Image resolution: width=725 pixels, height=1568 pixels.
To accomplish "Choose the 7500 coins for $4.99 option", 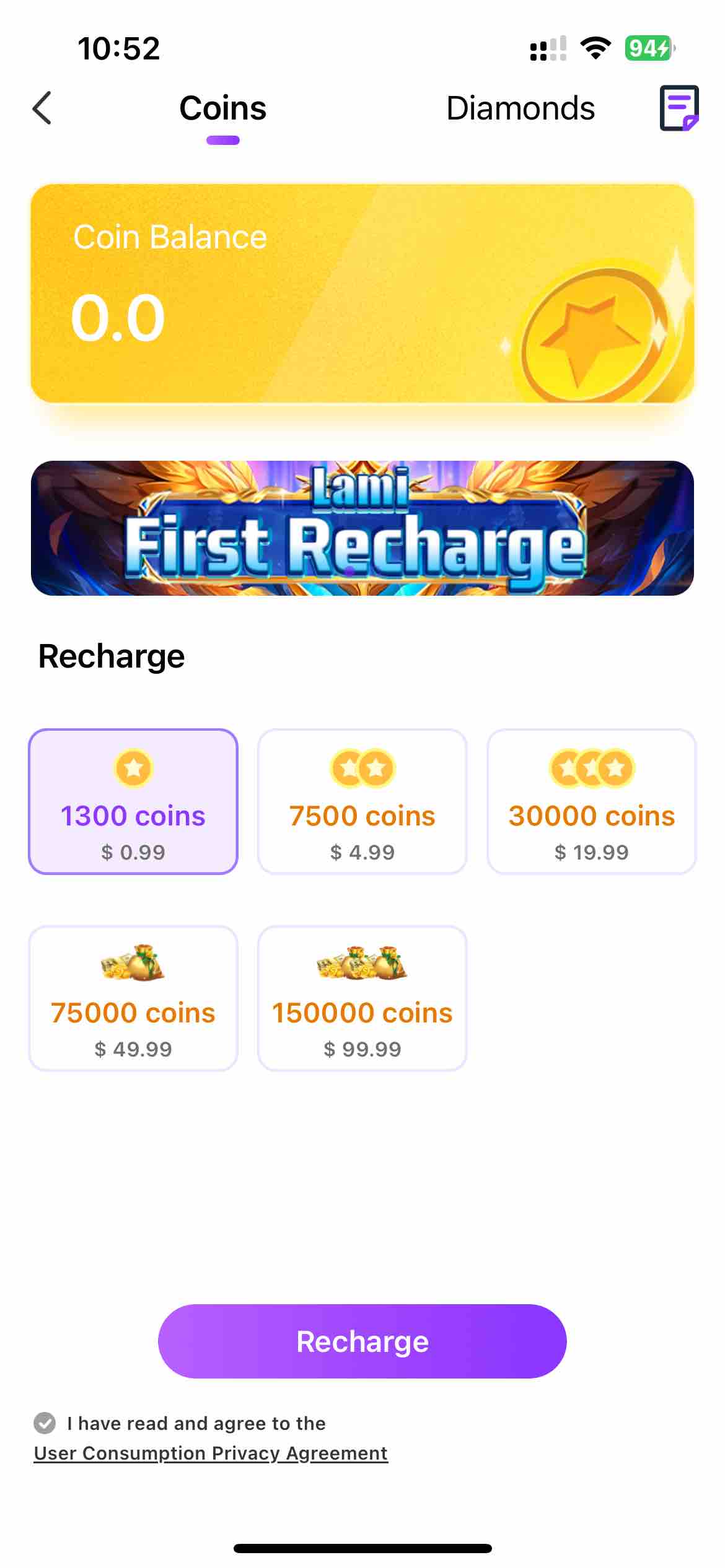I will pyautogui.click(x=362, y=801).
